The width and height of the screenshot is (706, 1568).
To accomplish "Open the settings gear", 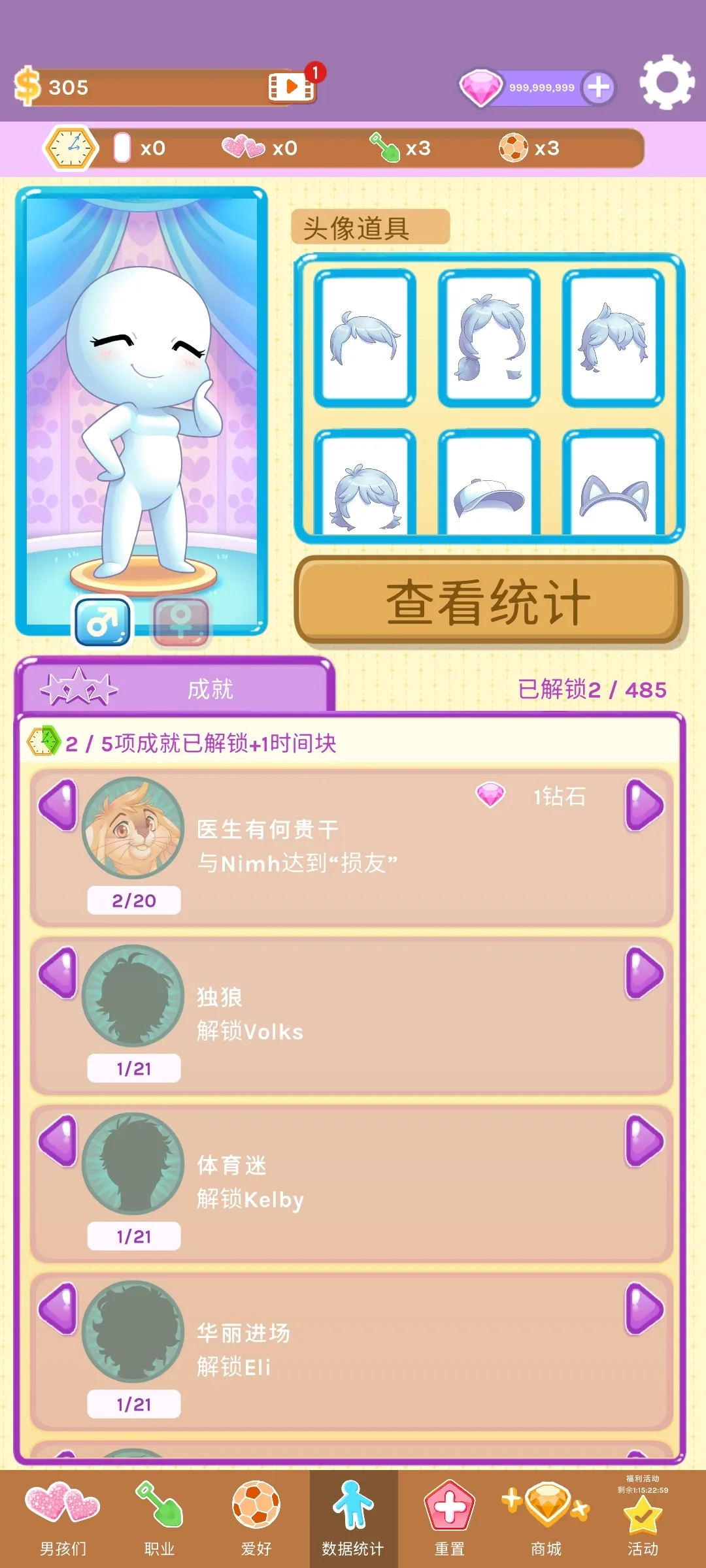I will pos(667,83).
